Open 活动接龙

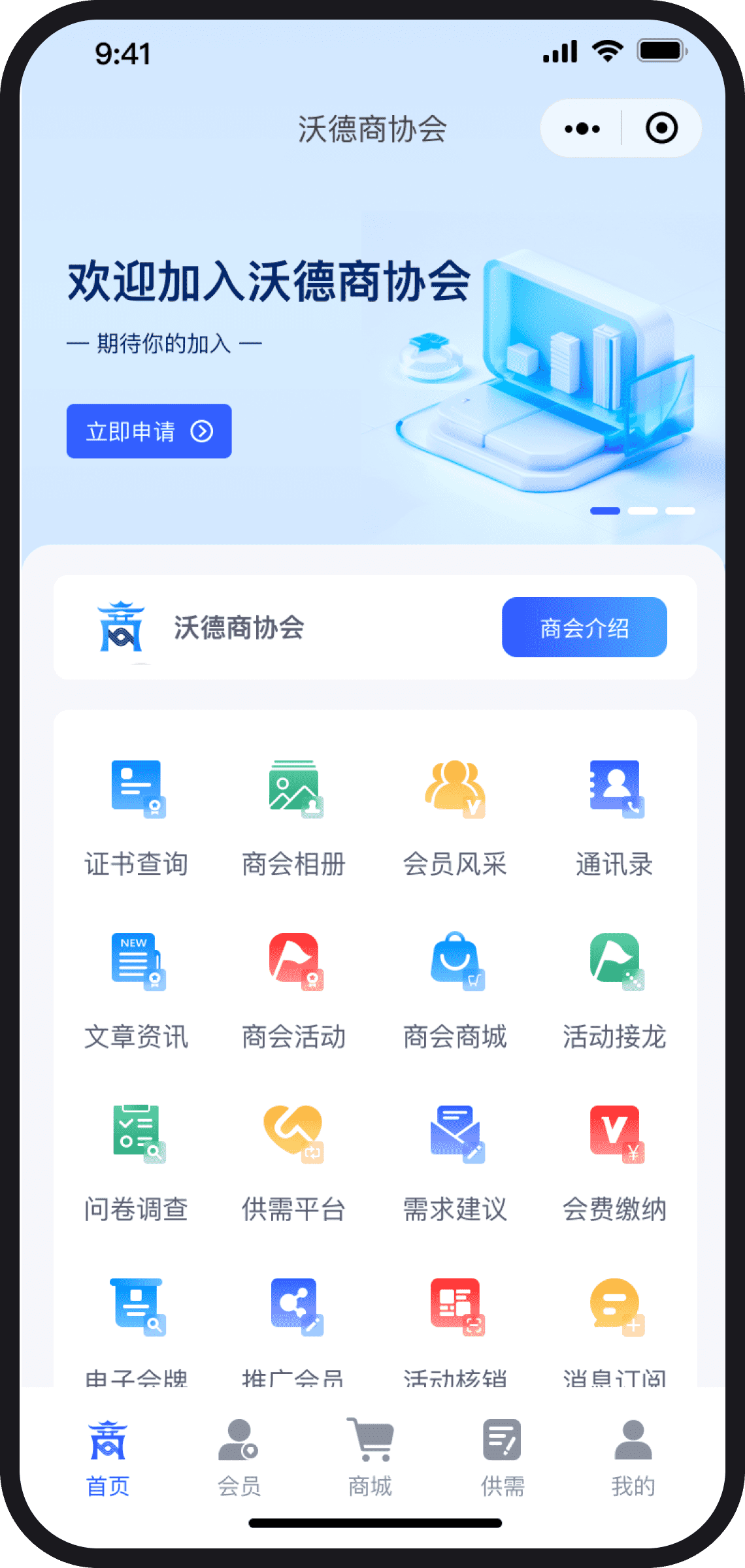coord(615,989)
